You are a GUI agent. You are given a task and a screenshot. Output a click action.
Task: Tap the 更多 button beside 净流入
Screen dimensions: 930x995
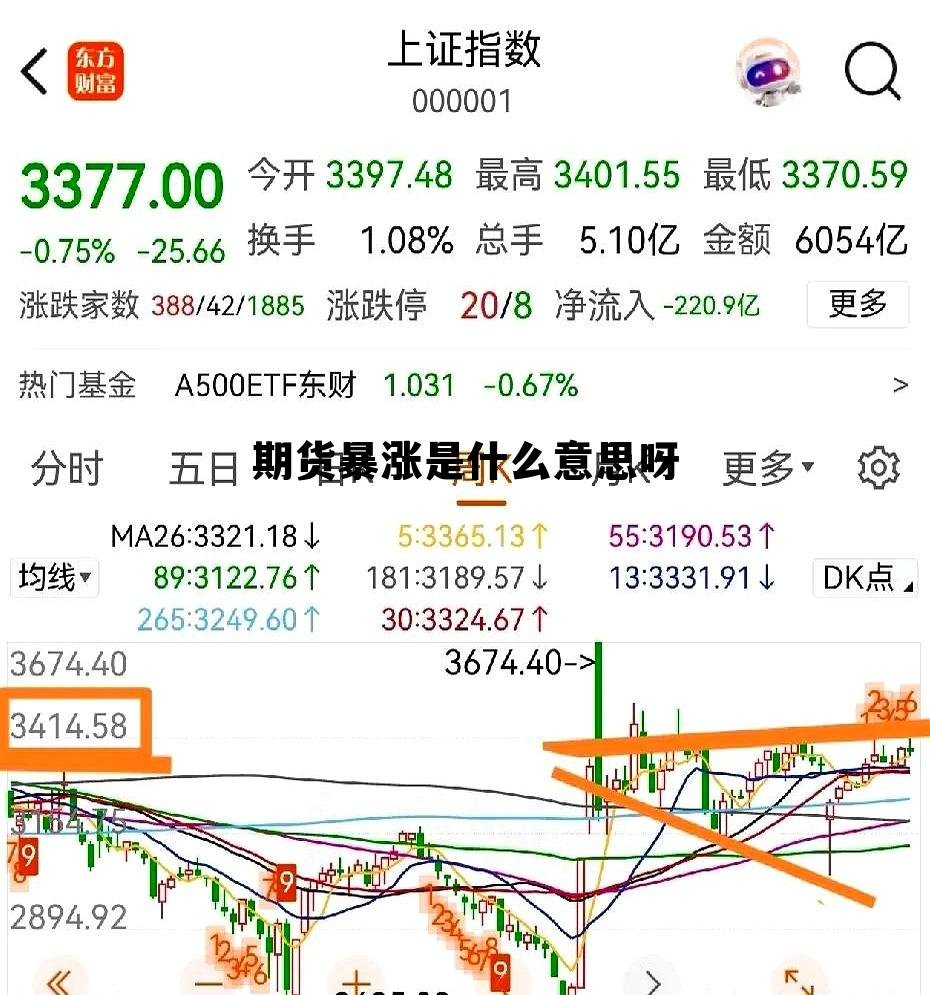click(856, 306)
